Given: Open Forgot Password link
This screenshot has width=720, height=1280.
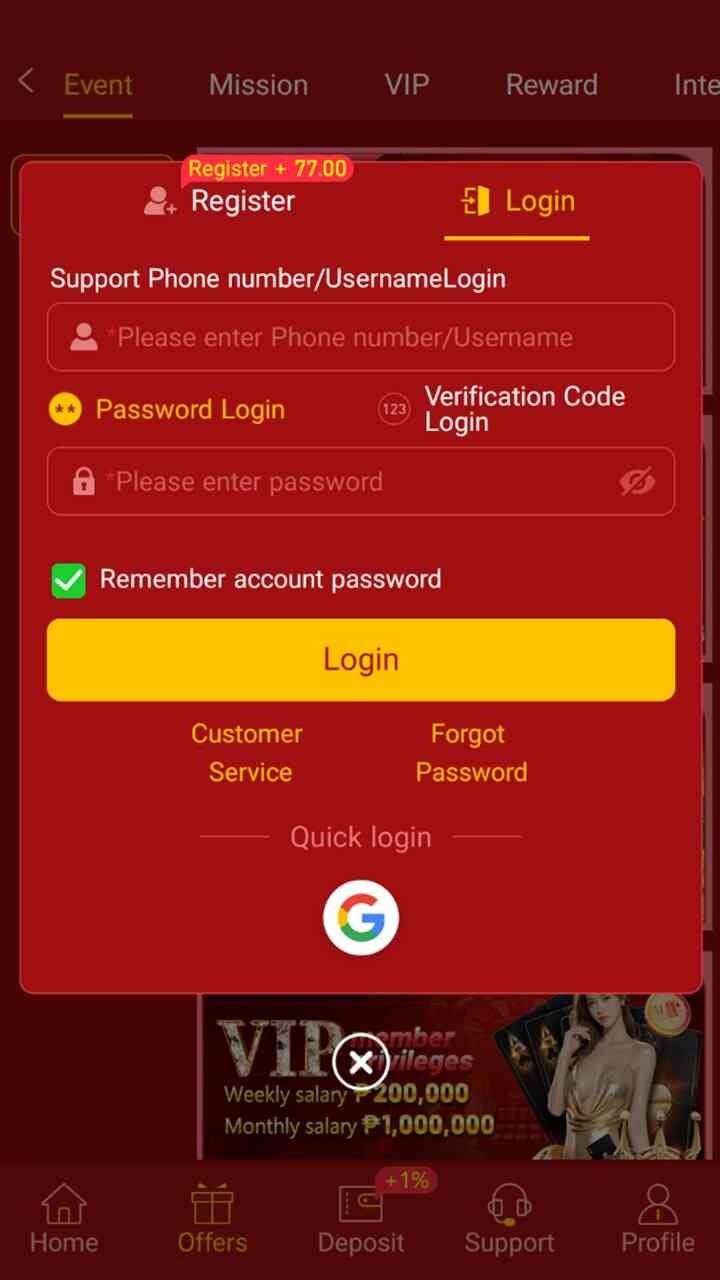Looking at the screenshot, I should [x=471, y=753].
